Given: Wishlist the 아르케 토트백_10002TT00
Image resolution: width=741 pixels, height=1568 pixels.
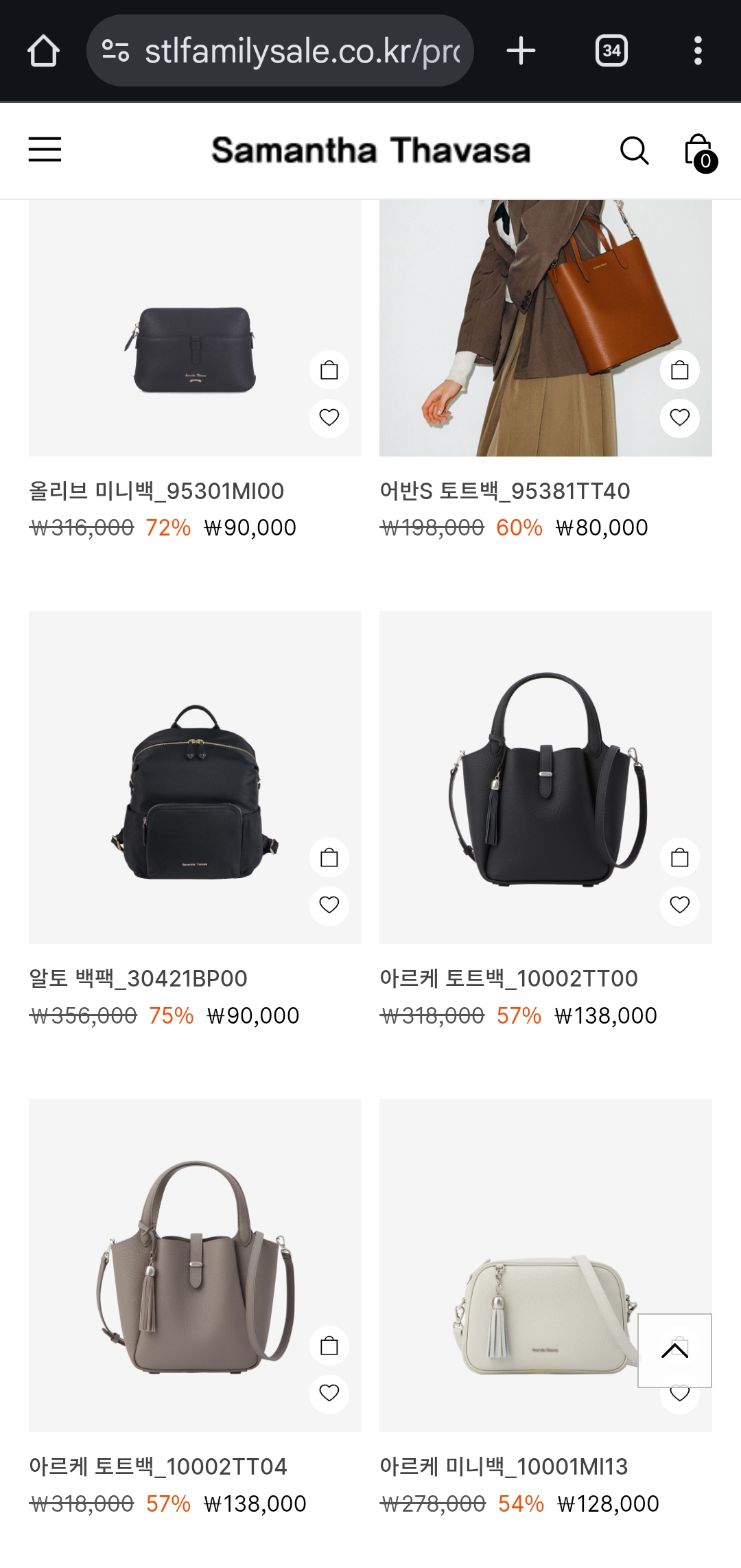Looking at the screenshot, I should click(680, 905).
